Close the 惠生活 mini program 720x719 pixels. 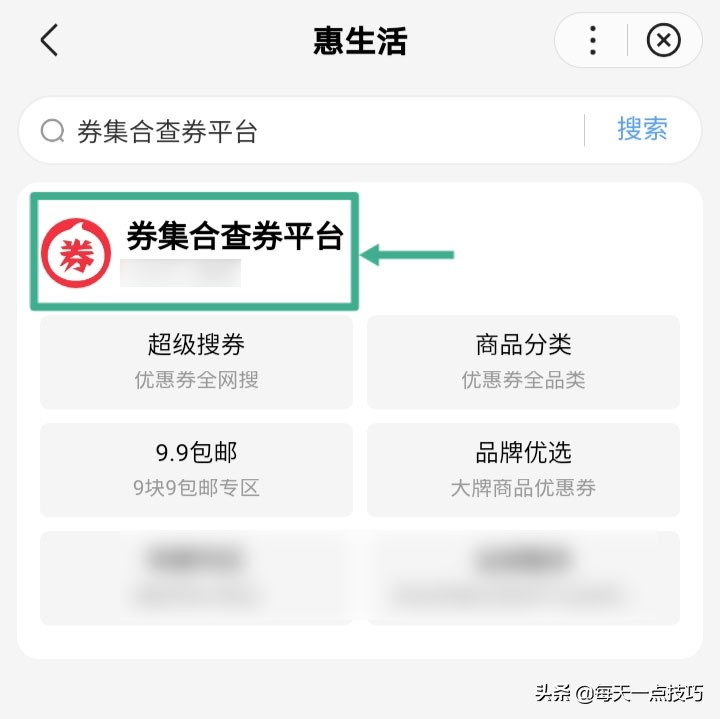click(663, 41)
